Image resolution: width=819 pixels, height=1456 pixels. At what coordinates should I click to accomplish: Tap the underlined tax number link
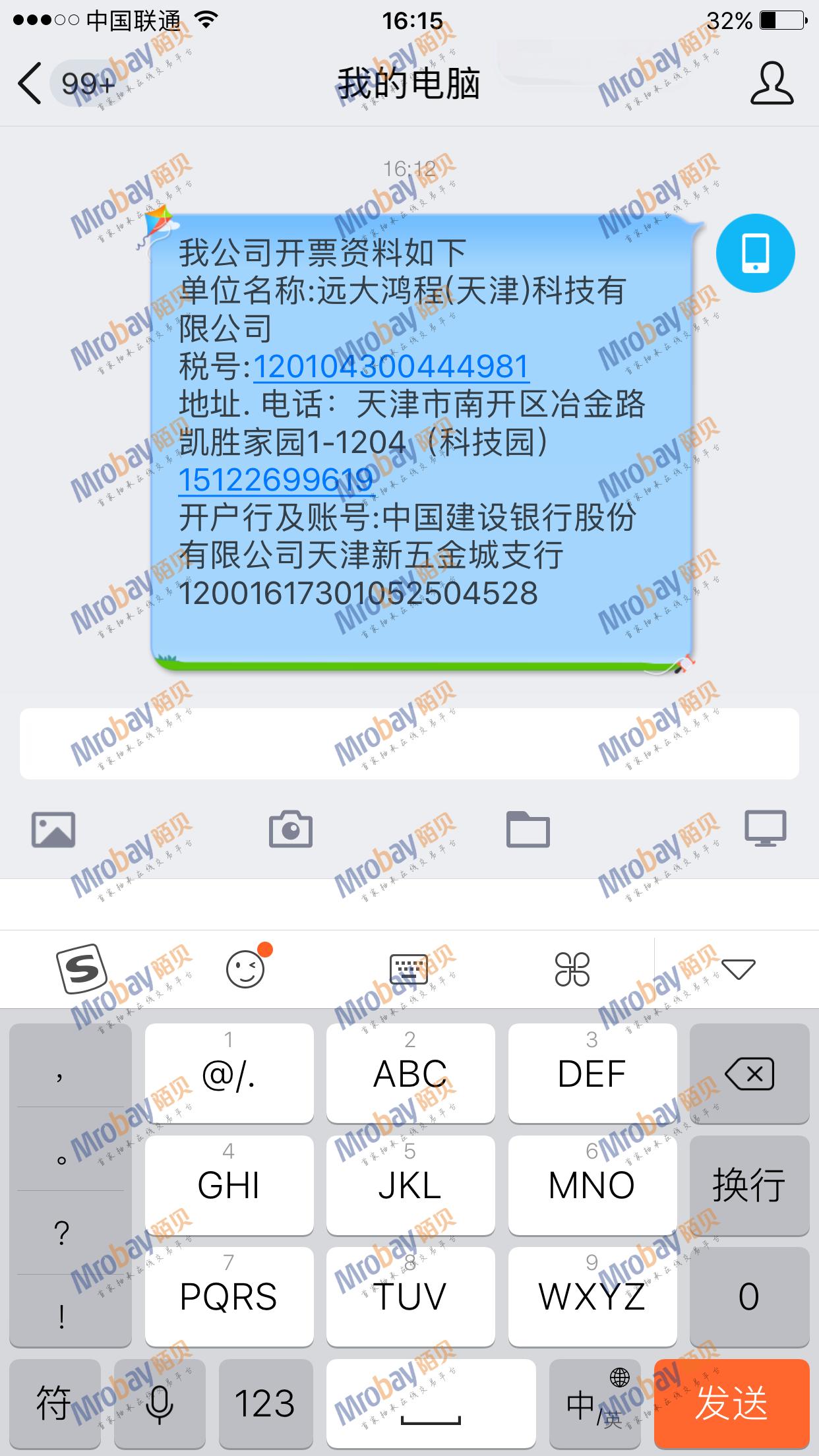[x=390, y=367]
